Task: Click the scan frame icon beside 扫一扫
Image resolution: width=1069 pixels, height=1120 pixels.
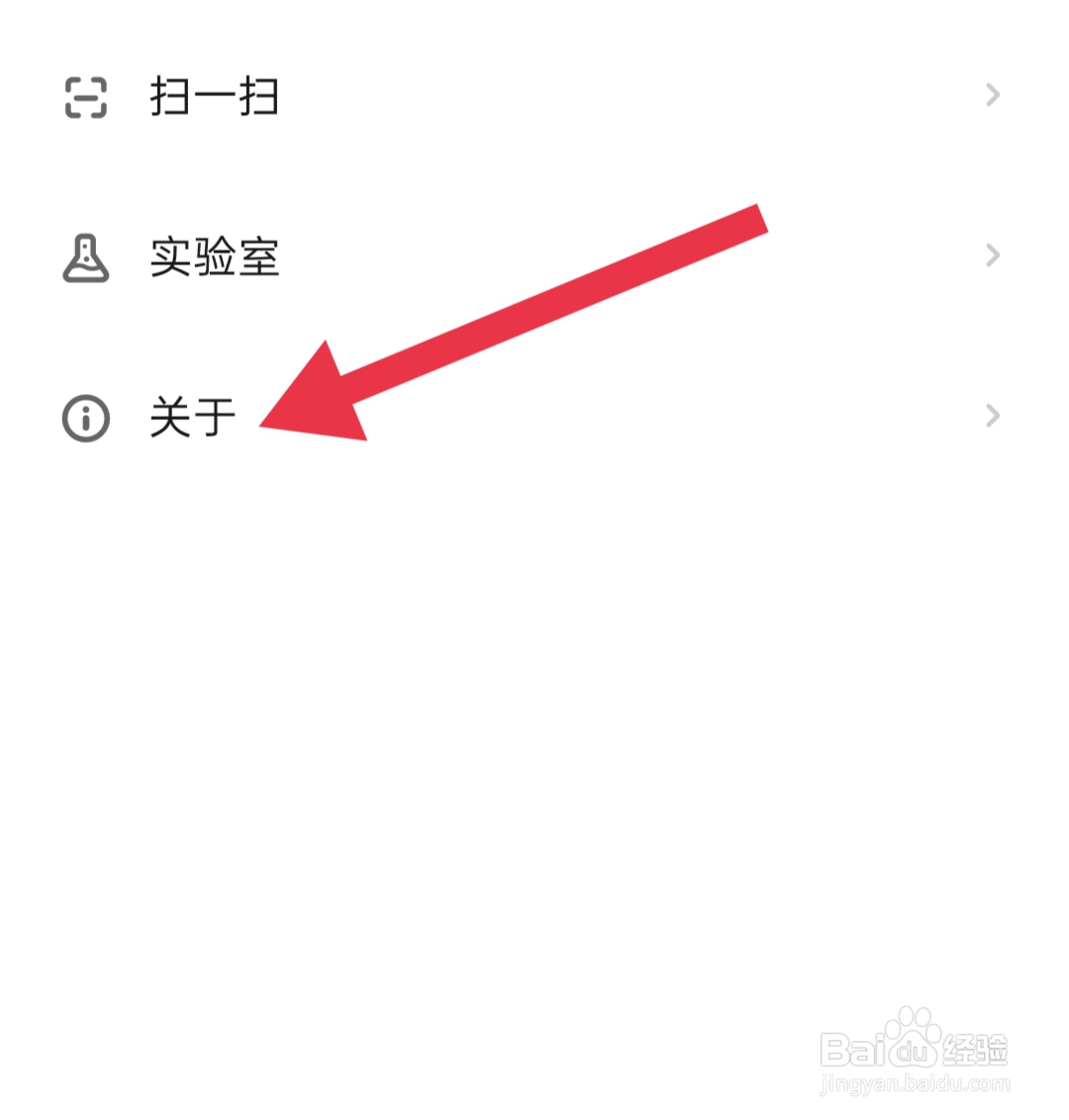Action: pos(84,95)
